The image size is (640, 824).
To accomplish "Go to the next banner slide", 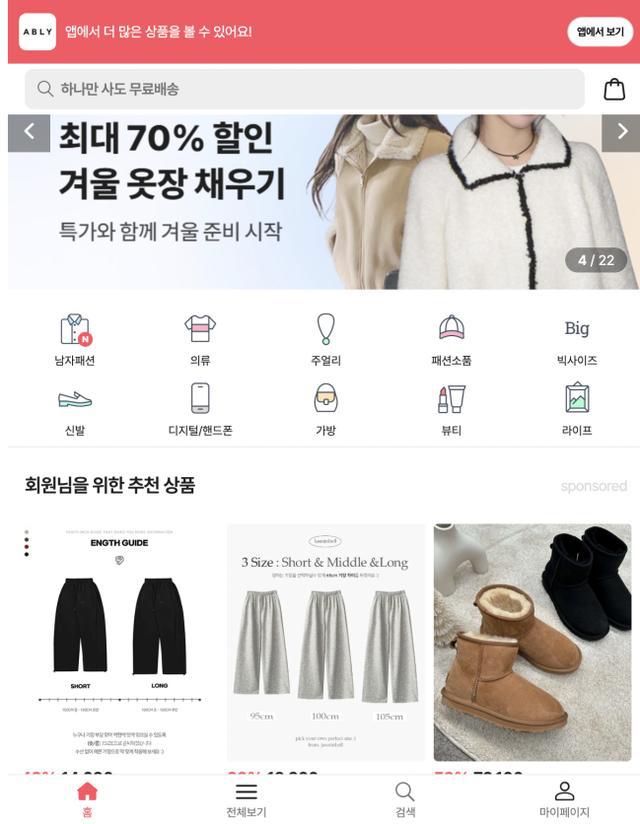I will pyautogui.click(x=620, y=132).
